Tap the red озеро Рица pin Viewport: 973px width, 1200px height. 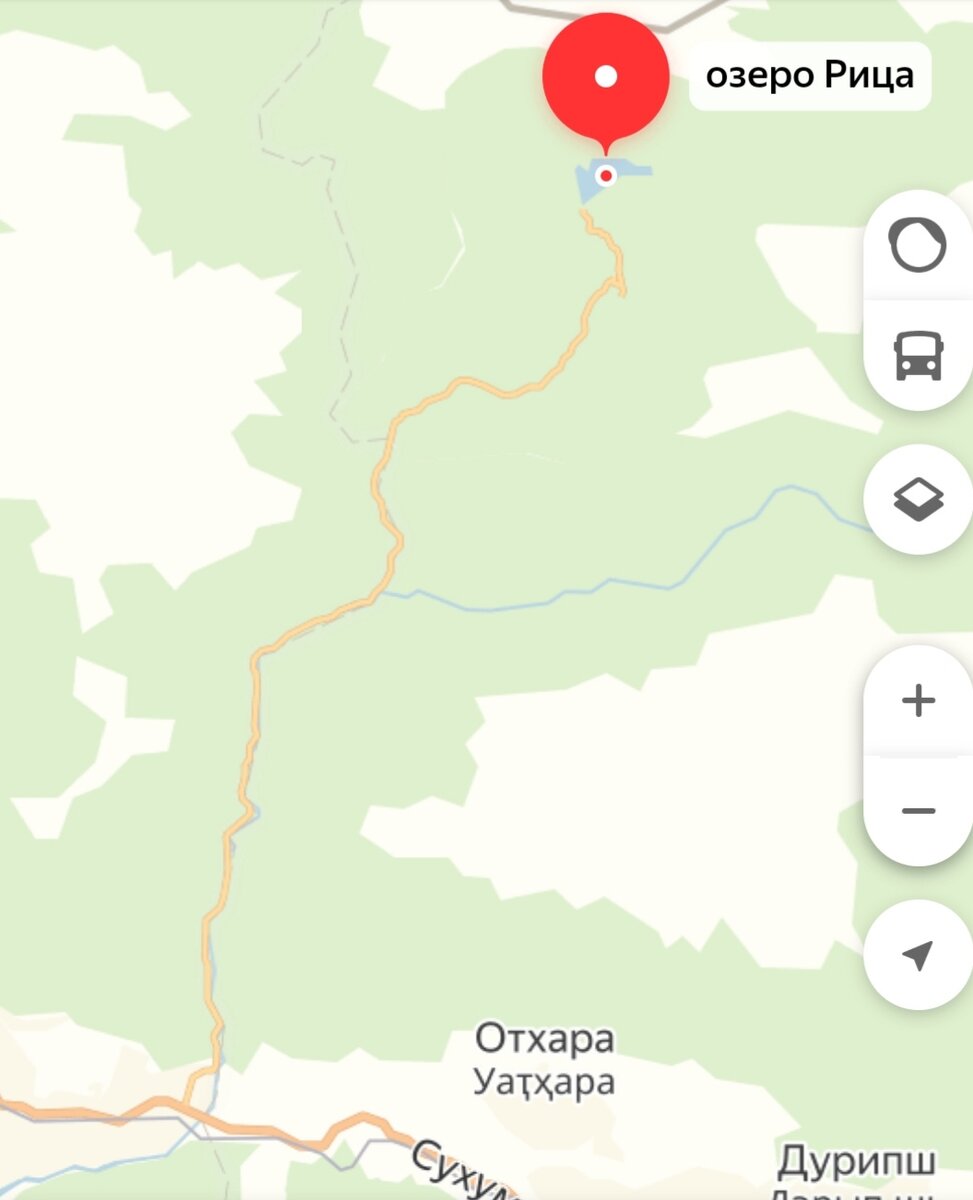point(605,78)
